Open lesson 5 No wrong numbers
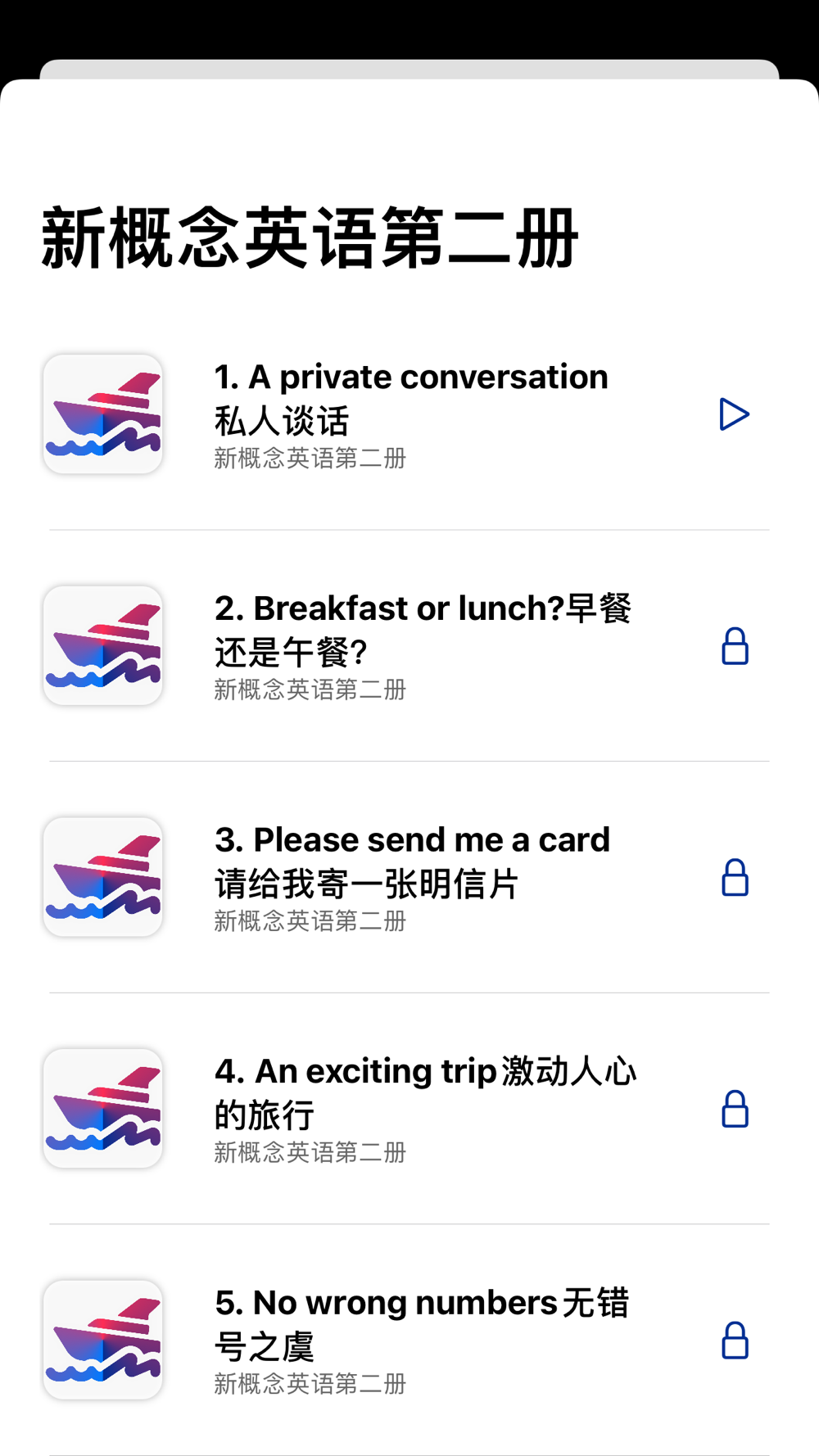This screenshot has width=819, height=1456. (x=409, y=1341)
